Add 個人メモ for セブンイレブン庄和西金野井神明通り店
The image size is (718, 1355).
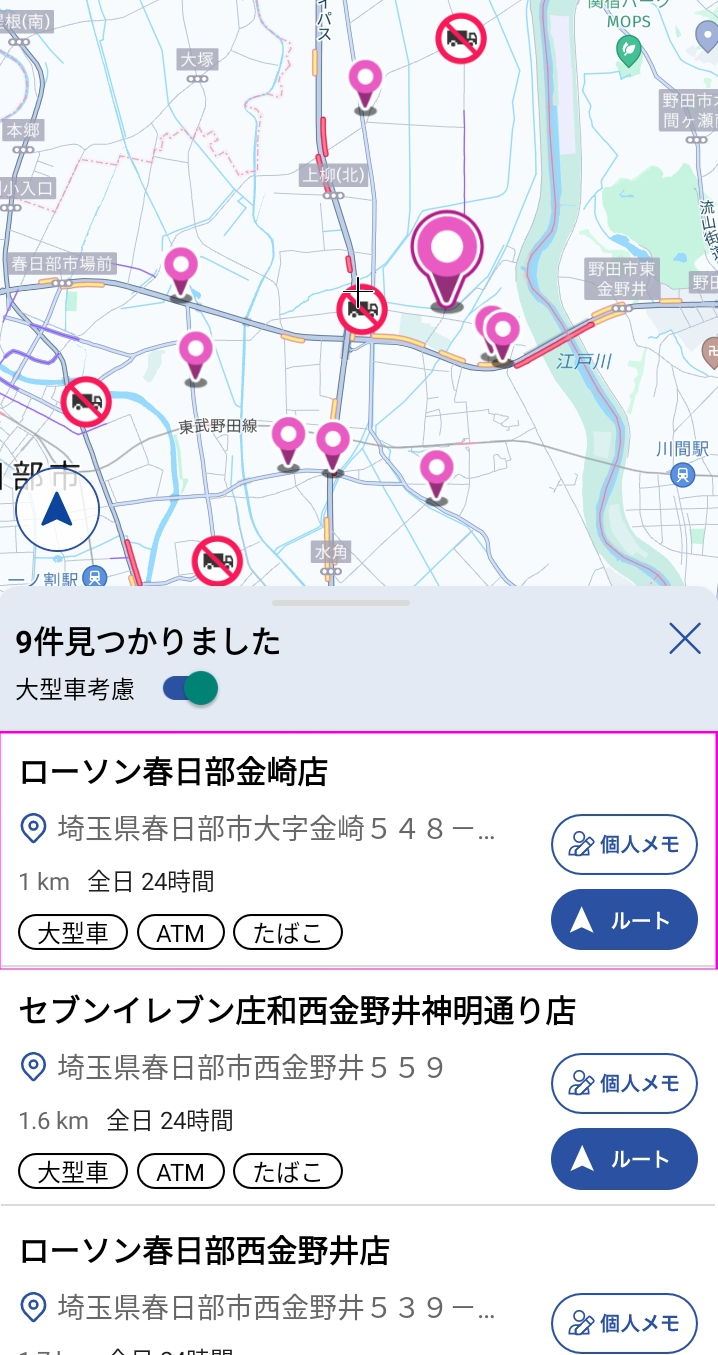pyautogui.click(x=624, y=1083)
